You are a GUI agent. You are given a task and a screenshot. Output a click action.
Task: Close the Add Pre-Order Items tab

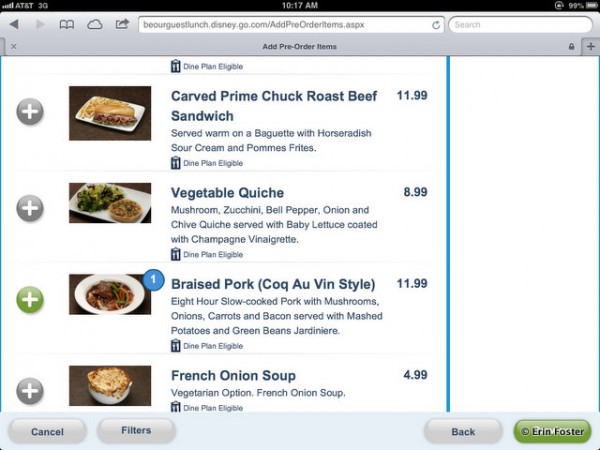[12, 46]
